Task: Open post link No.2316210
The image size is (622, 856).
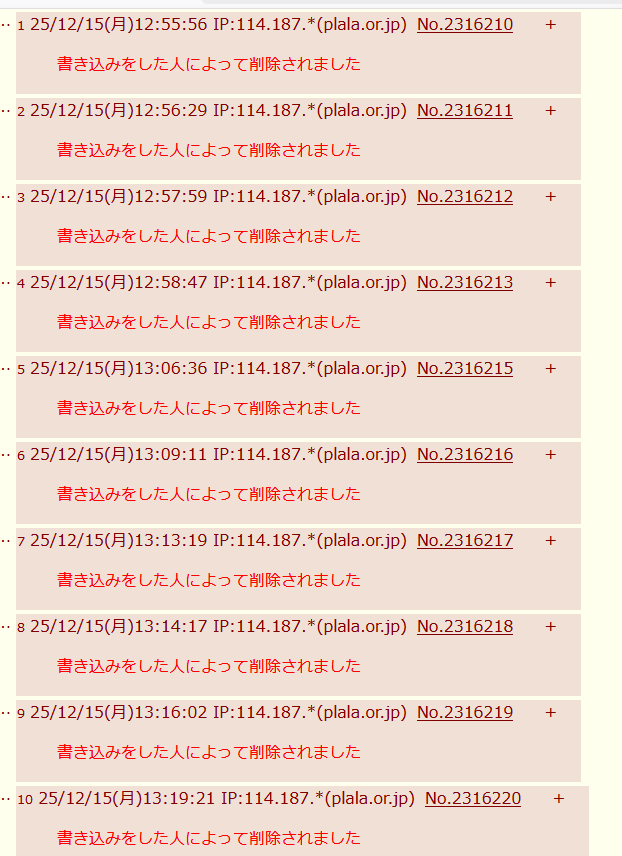Action: (464, 25)
